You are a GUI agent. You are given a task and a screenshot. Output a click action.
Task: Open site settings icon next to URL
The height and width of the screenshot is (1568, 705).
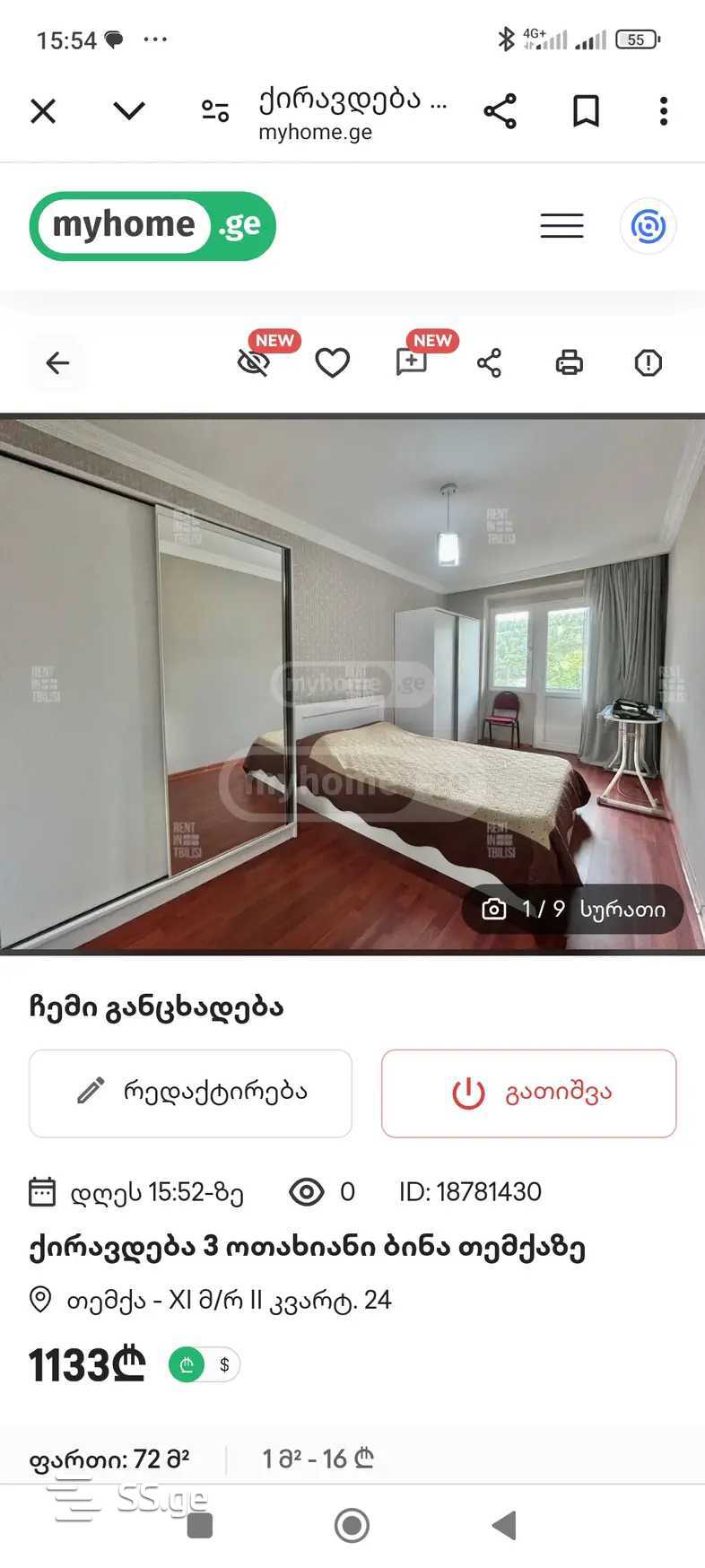coord(215,111)
